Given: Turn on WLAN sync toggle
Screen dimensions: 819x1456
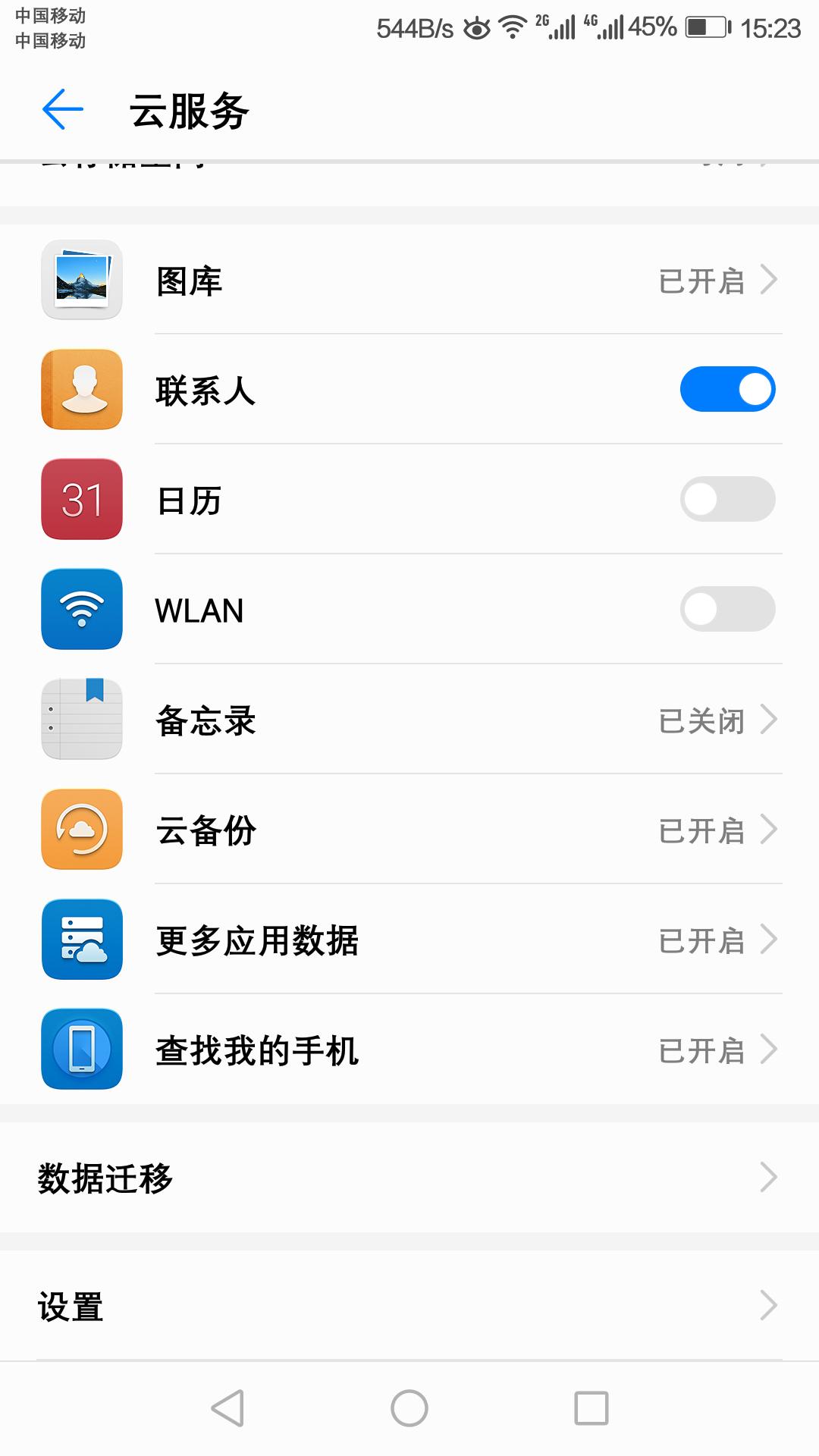Looking at the screenshot, I should click(x=726, y=609).
